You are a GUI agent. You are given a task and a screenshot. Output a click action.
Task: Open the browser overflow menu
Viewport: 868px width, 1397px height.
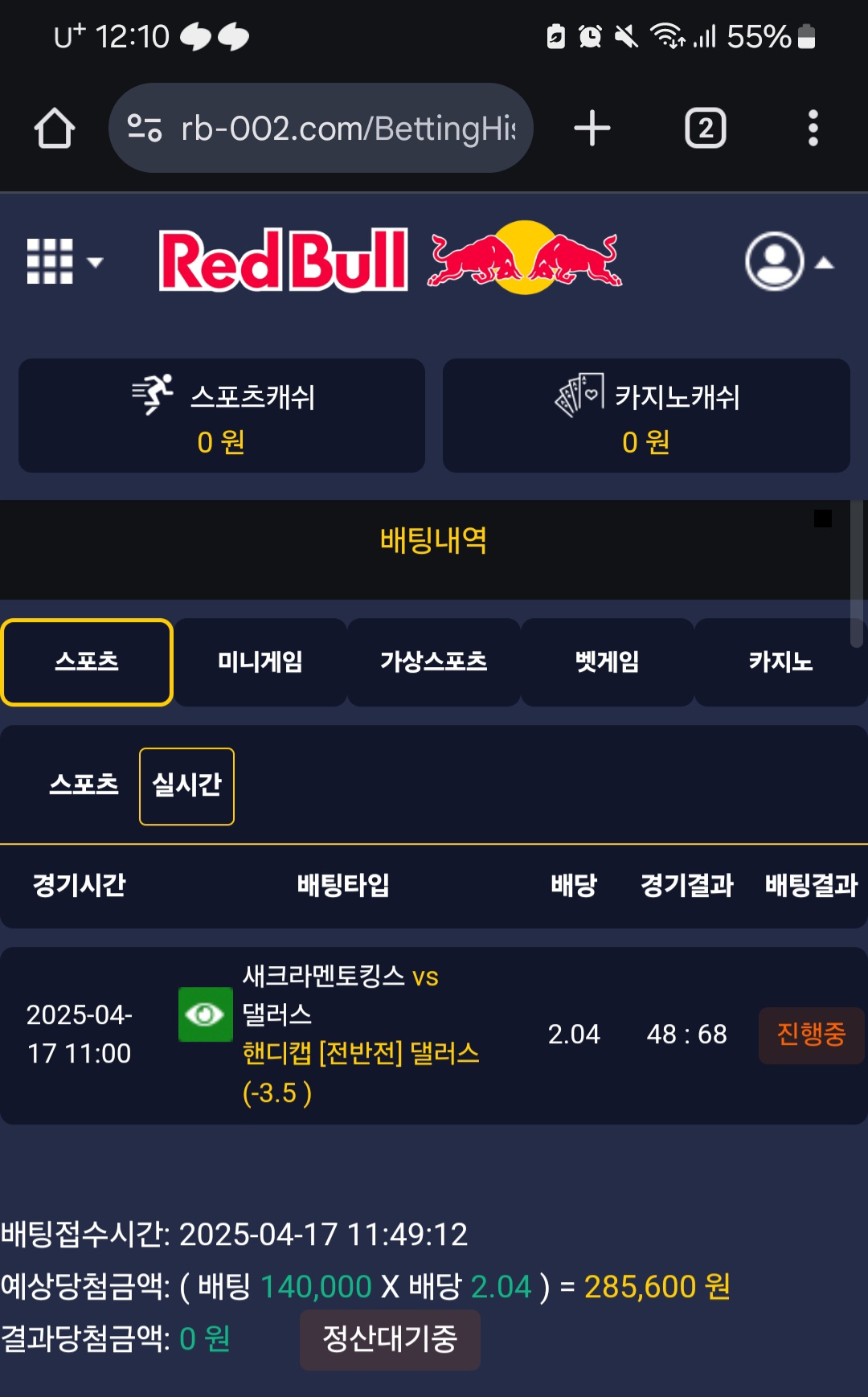coord(813,128)
